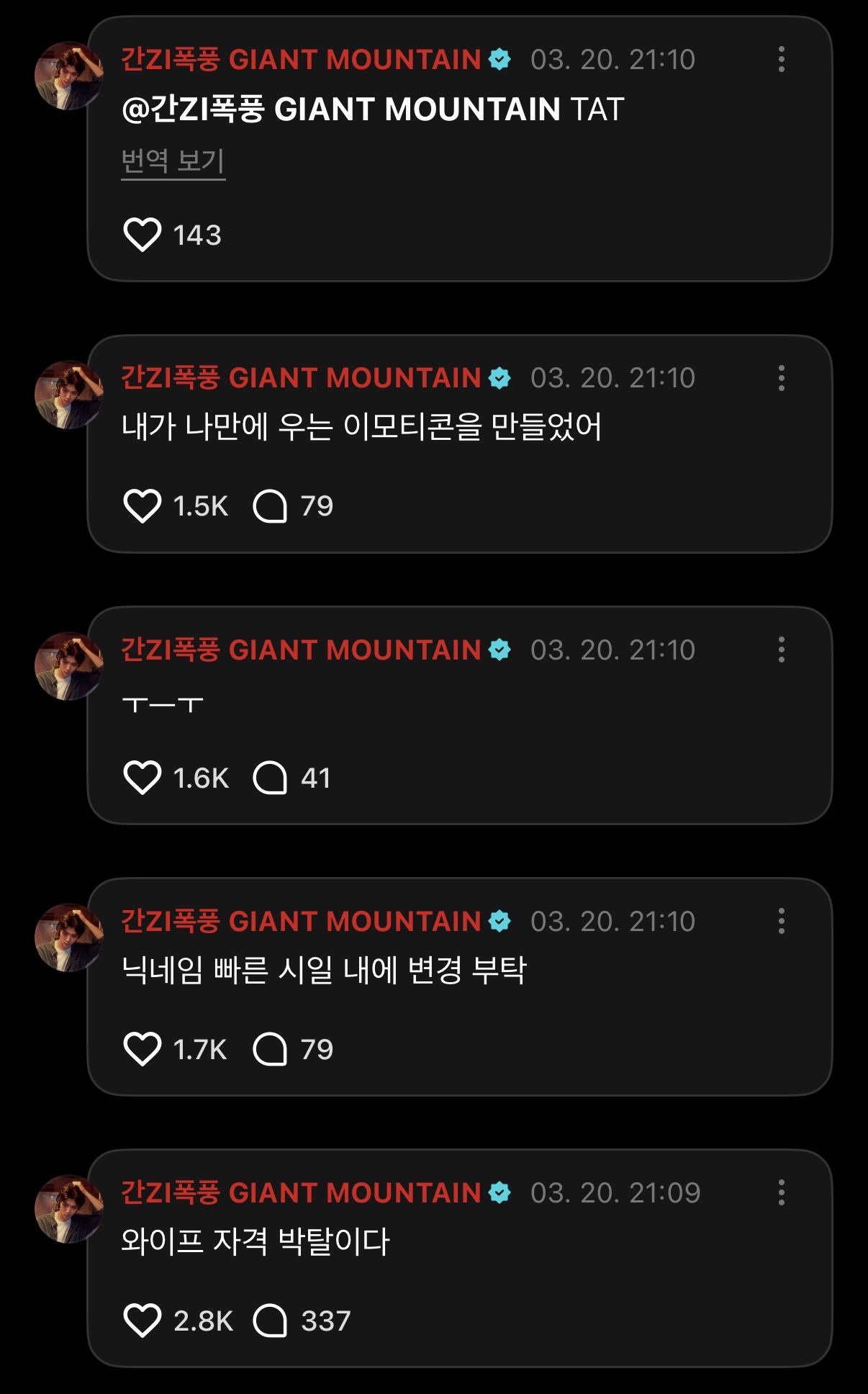Like the post '닉네임 빠른 시일 내에 변경 부탁'
The width and height of the screenshot is (868, 1394).
143,1049
